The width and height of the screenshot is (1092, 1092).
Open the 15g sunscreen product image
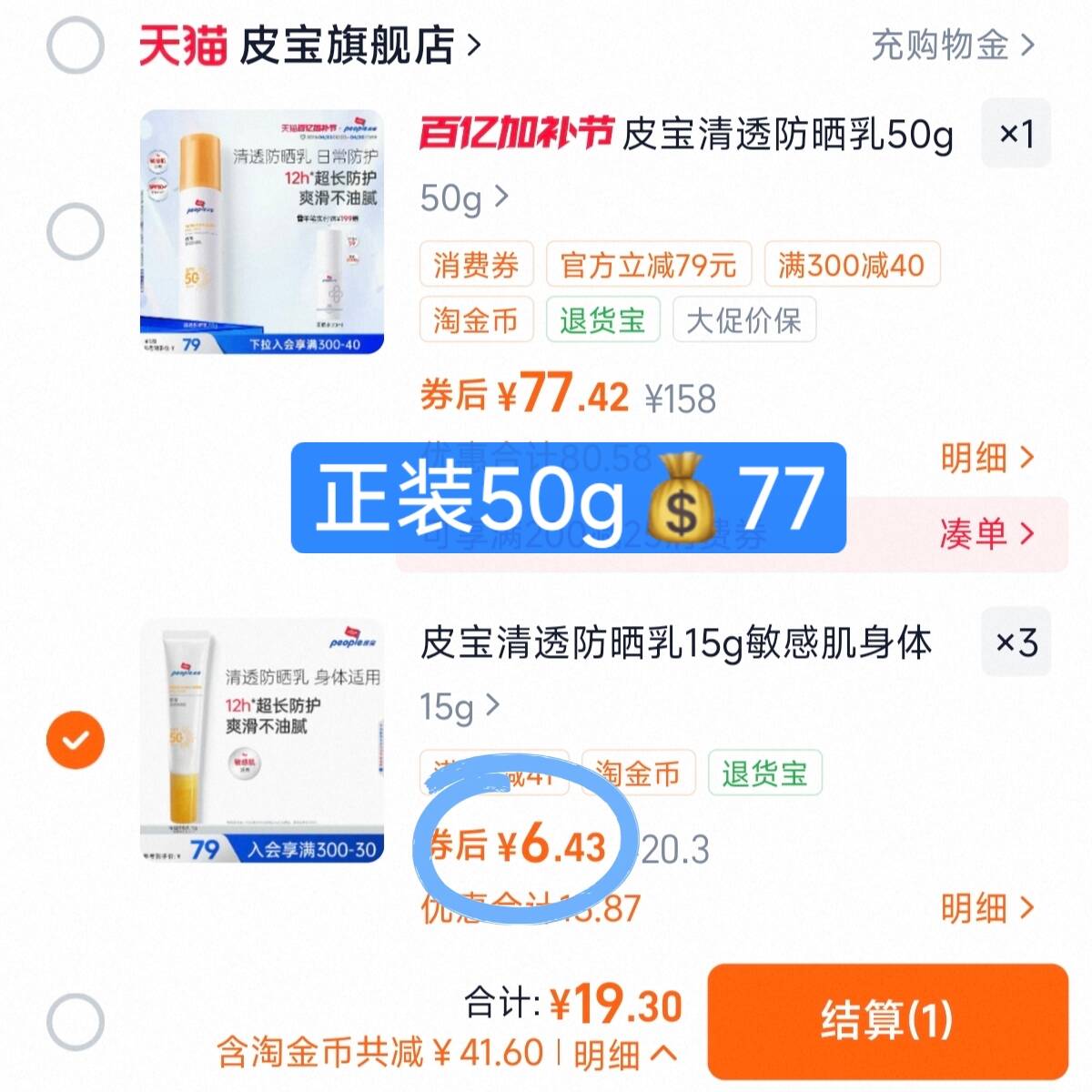click(x=262, y=741)
